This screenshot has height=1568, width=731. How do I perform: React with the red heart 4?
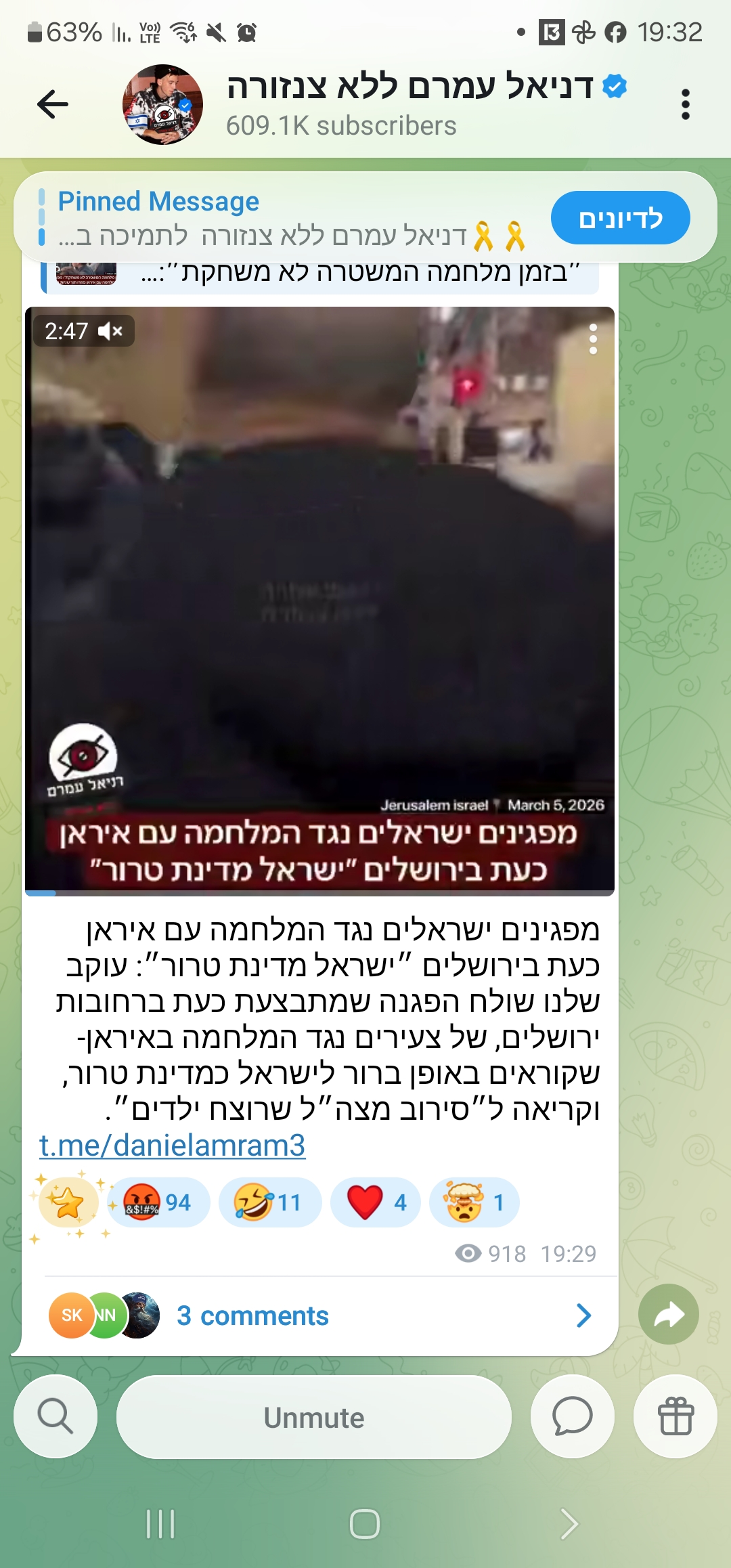point(376,1203)
